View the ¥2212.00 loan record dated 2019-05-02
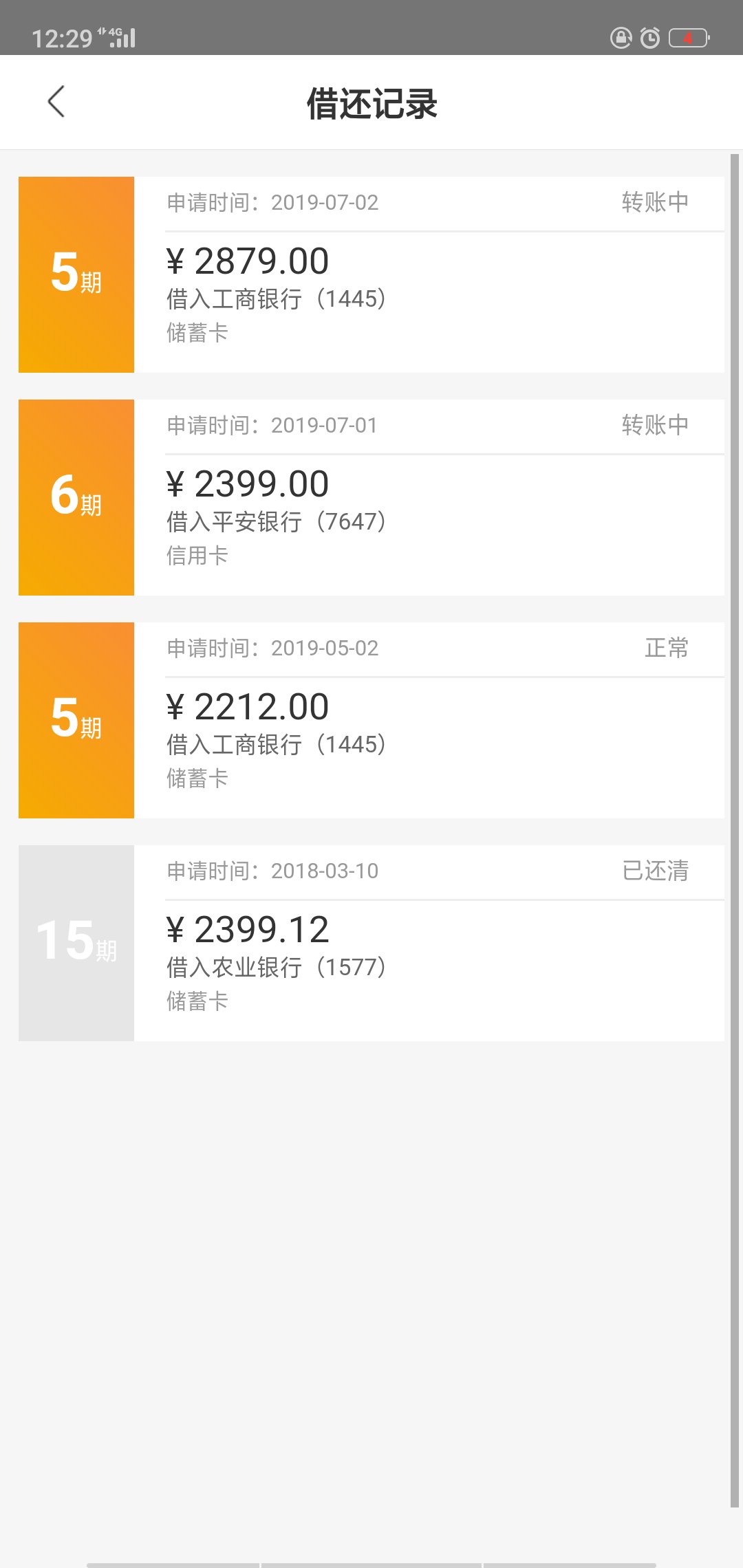The width and height of the screenshot is (743, 1568). tap(371, 720)
